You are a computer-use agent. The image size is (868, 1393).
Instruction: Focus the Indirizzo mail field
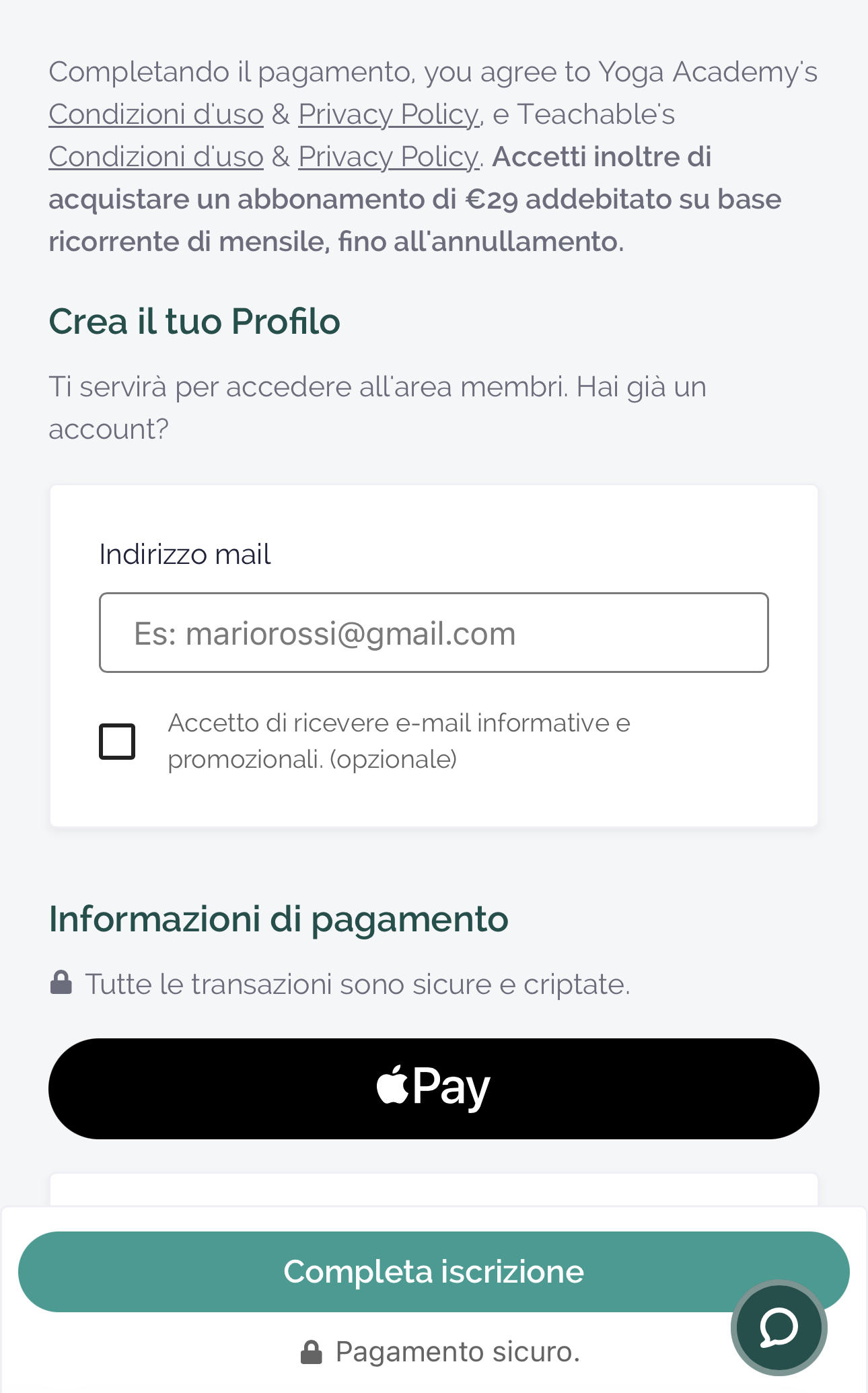pyautogui.click(x=433, y=633)
